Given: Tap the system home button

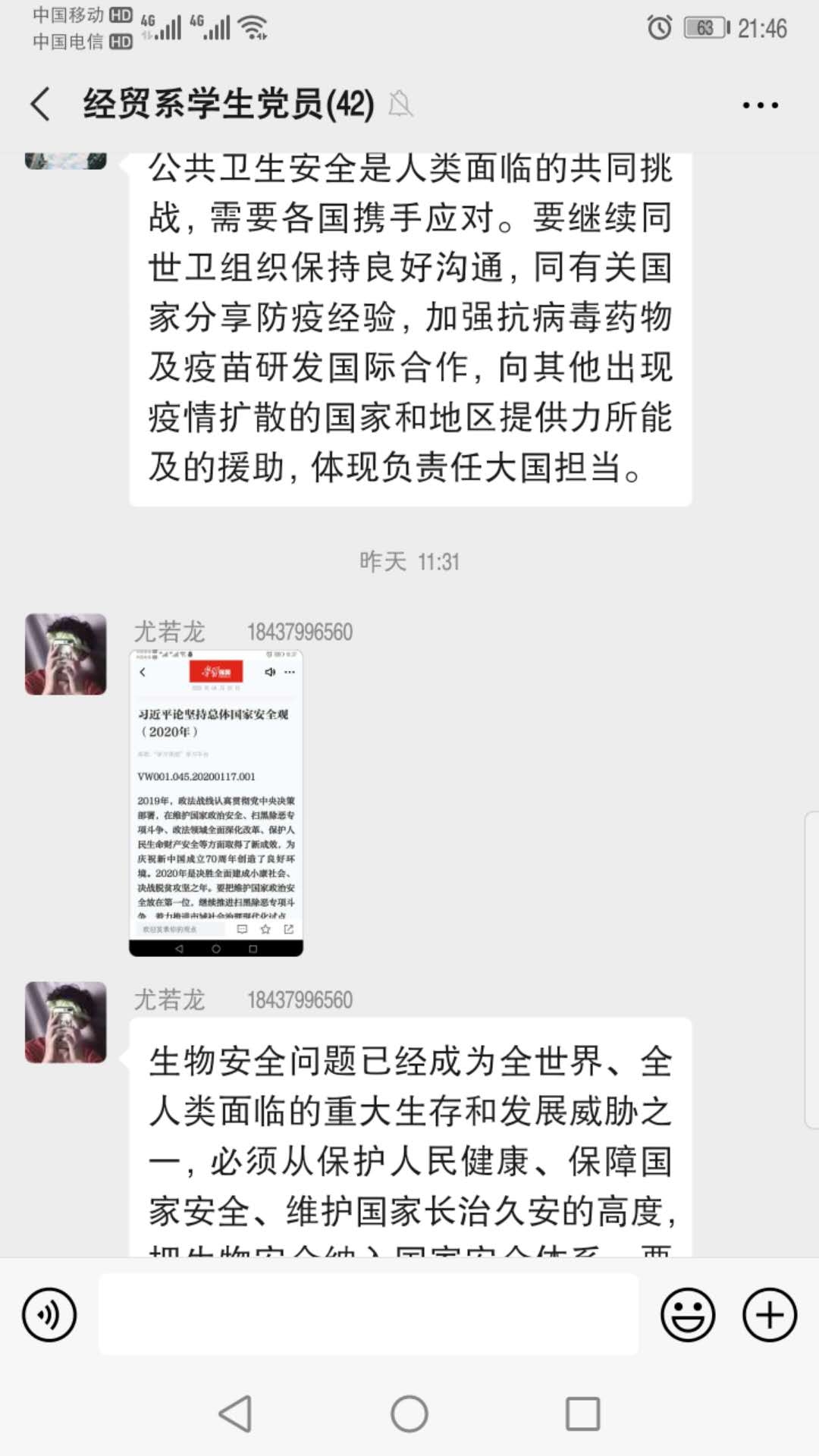Looking at the screenshot, I should pos(409,1414).
